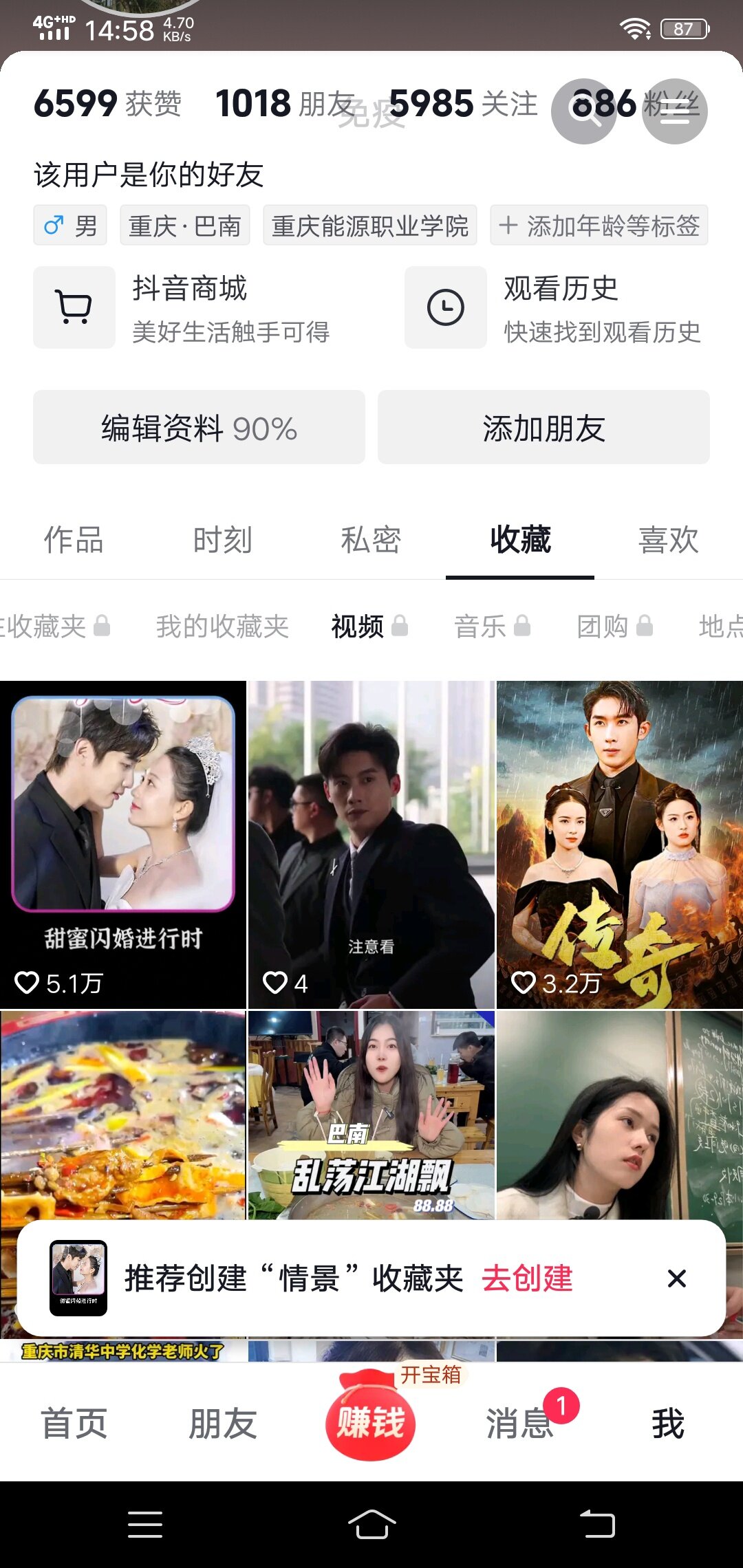Open the hamburger menu
This screenshot has width=743, height=1568.
point(674,111)
